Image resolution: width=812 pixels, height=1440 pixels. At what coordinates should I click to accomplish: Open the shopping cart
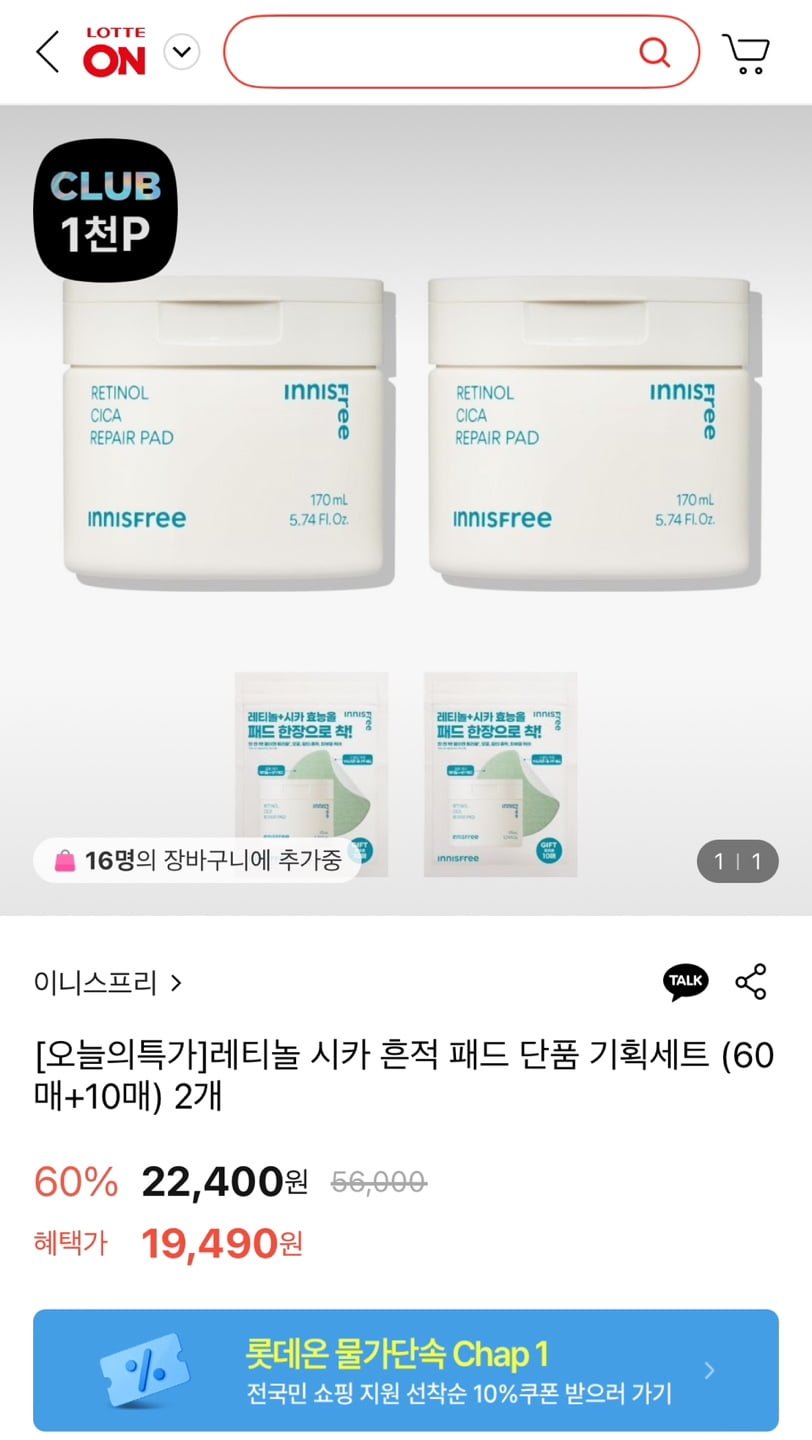(x=746, y=53)
